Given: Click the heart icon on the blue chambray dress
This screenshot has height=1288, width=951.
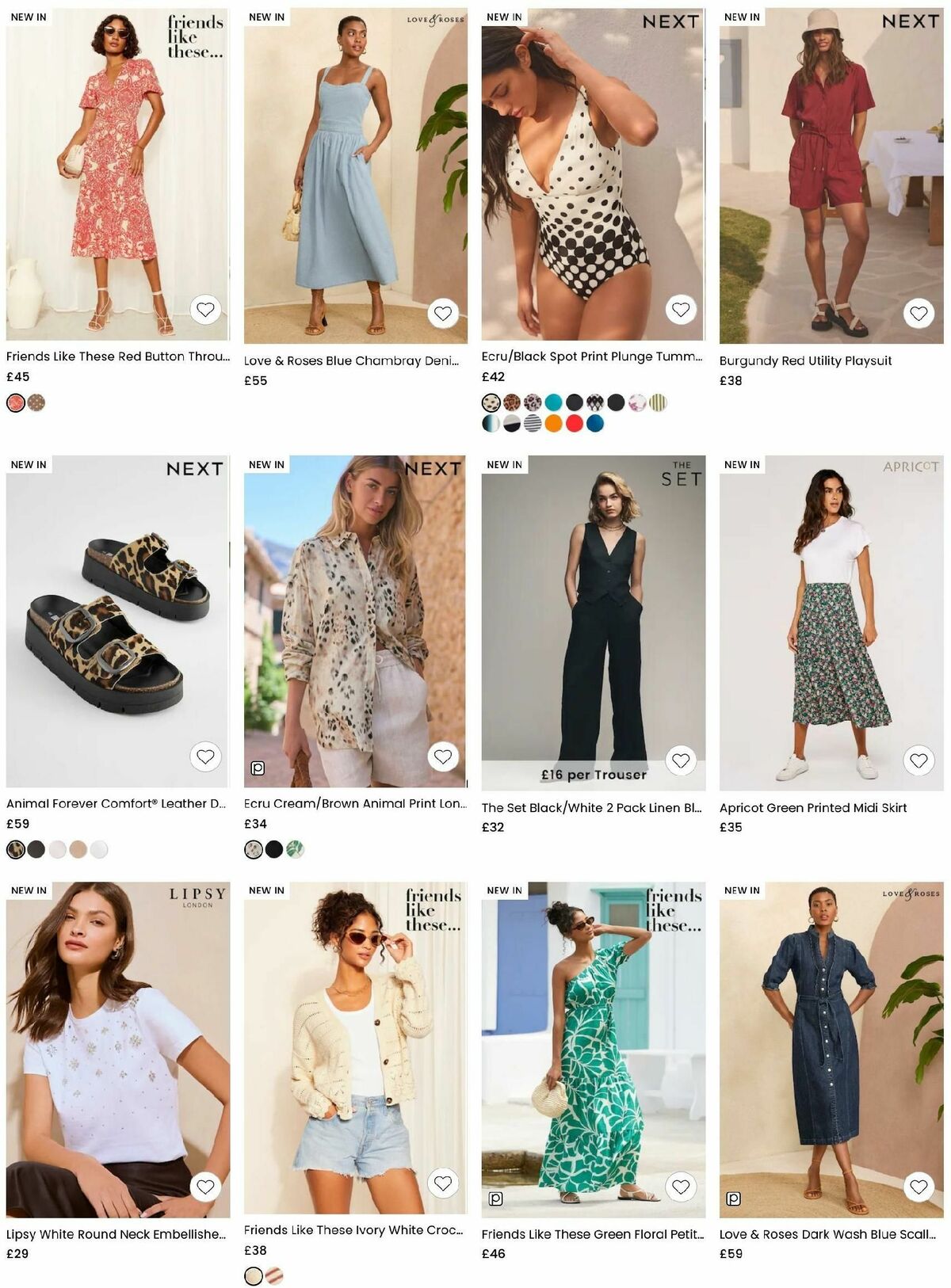Looking at the screenshot, I should tap(444, 313).
